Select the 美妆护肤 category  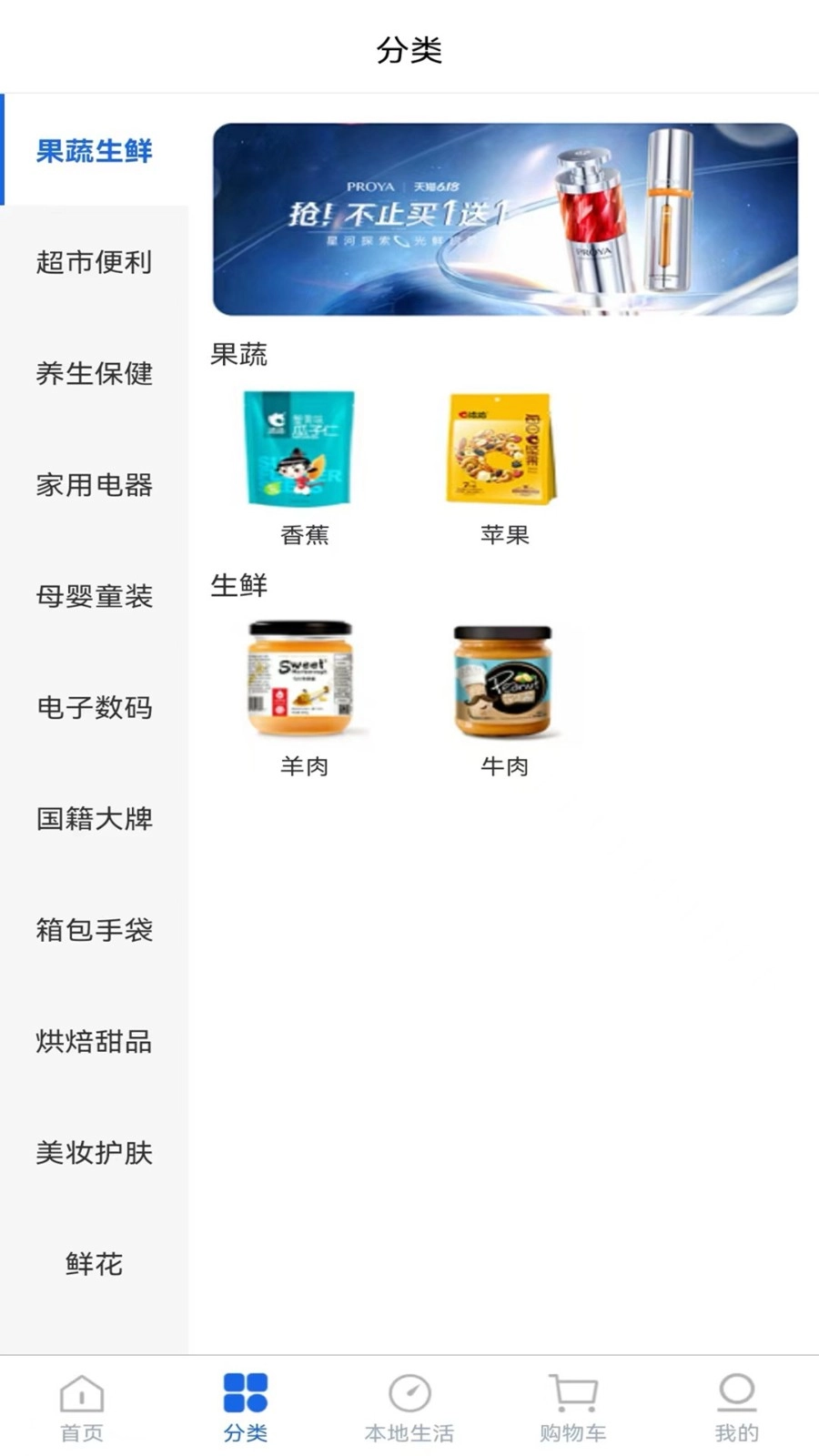click(94, 1153)
